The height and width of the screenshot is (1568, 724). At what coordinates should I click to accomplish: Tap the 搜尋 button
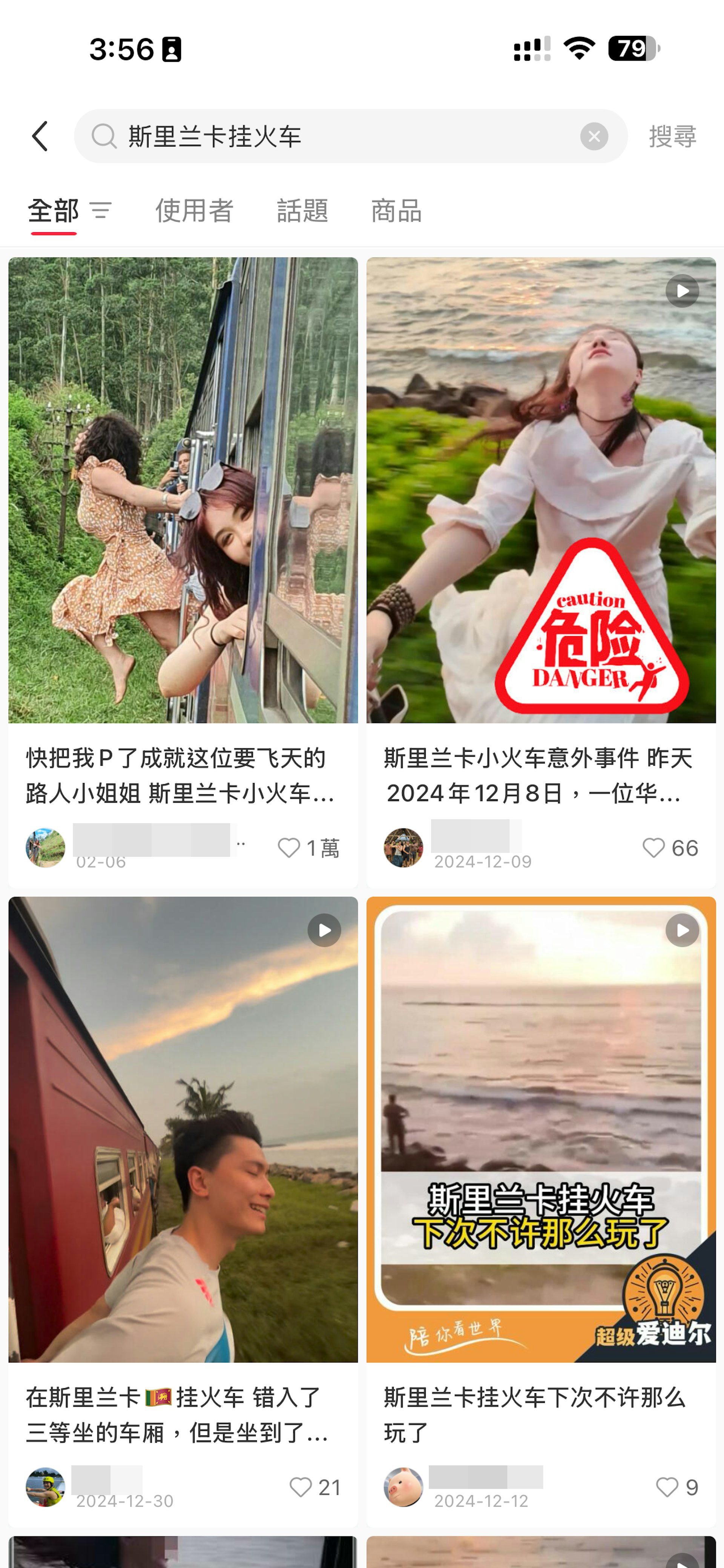click(672, 136)
